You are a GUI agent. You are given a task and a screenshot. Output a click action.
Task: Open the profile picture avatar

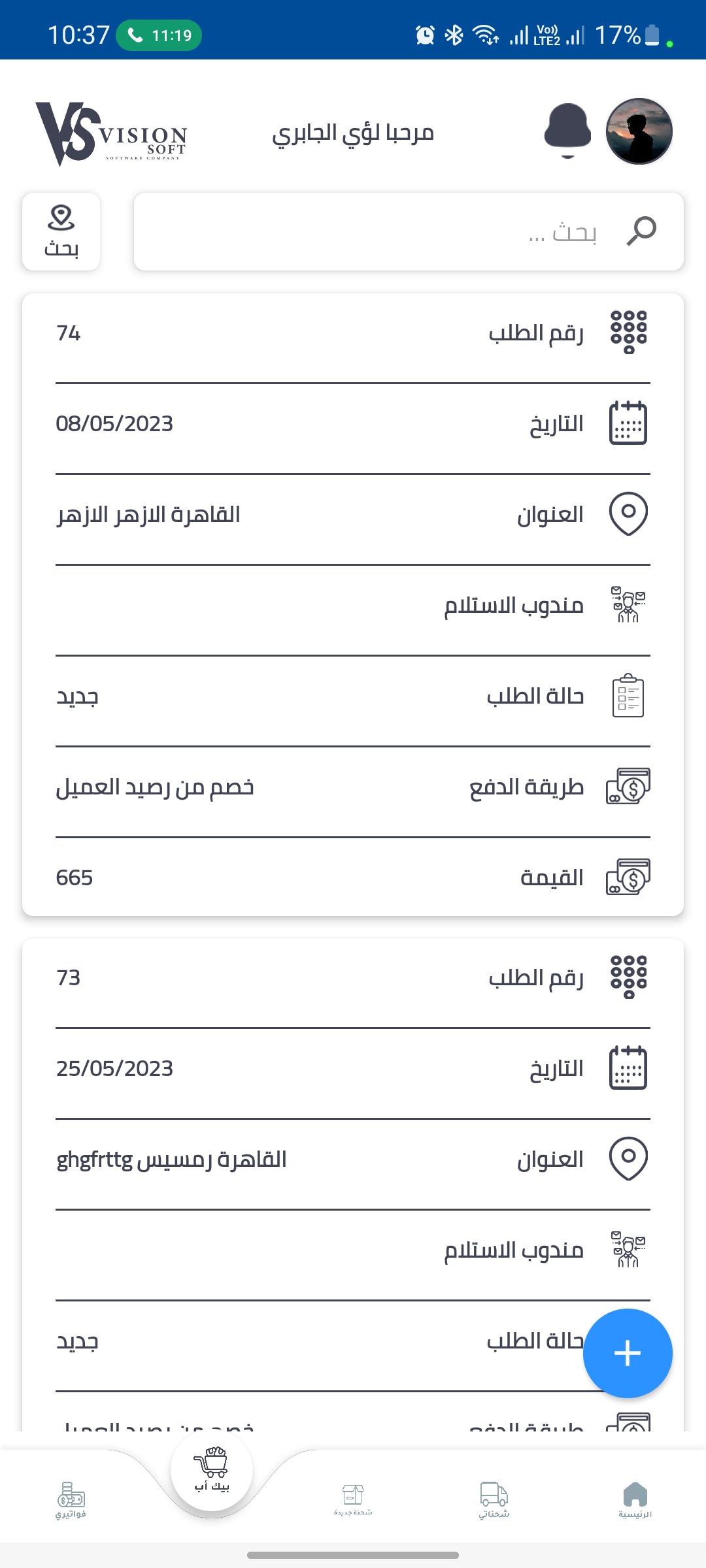(x=639, y=131)
